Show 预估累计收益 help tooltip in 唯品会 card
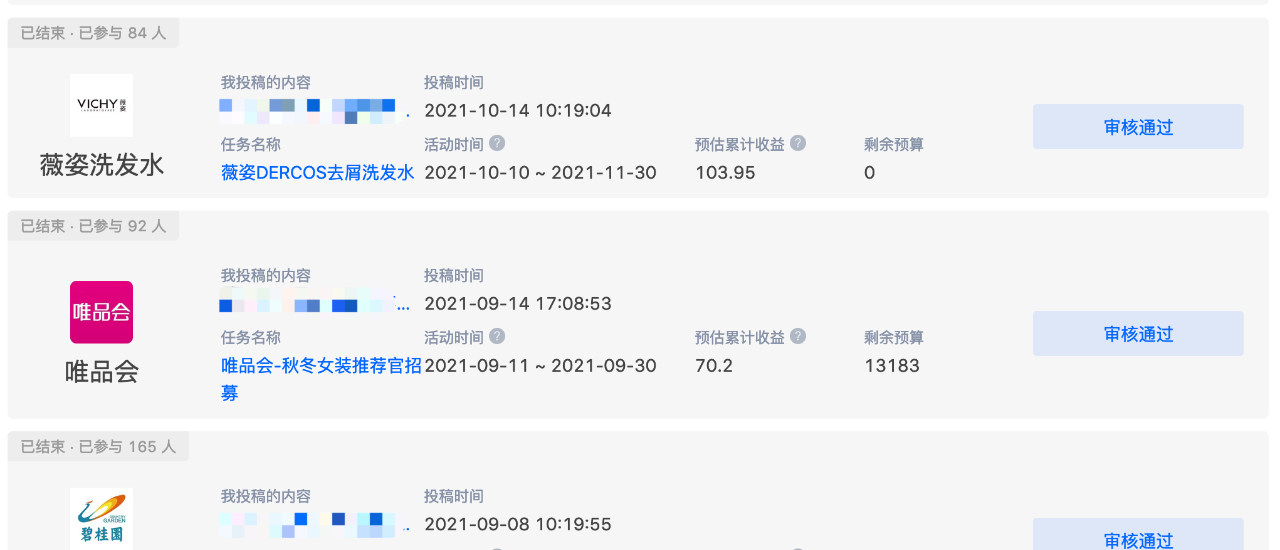Screen dimensions: 1280x550 point(798,336)
